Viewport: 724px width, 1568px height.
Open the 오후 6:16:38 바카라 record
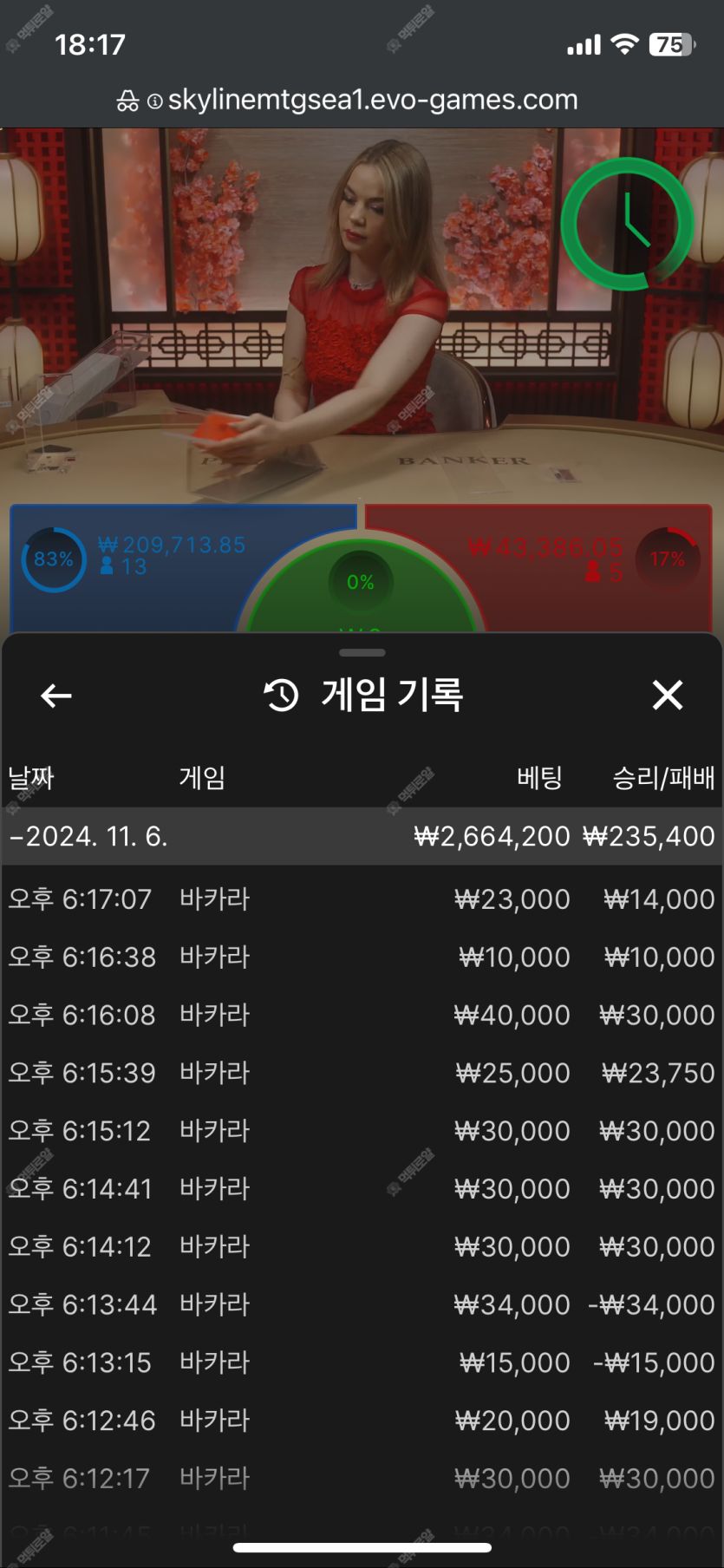[362, 957]
